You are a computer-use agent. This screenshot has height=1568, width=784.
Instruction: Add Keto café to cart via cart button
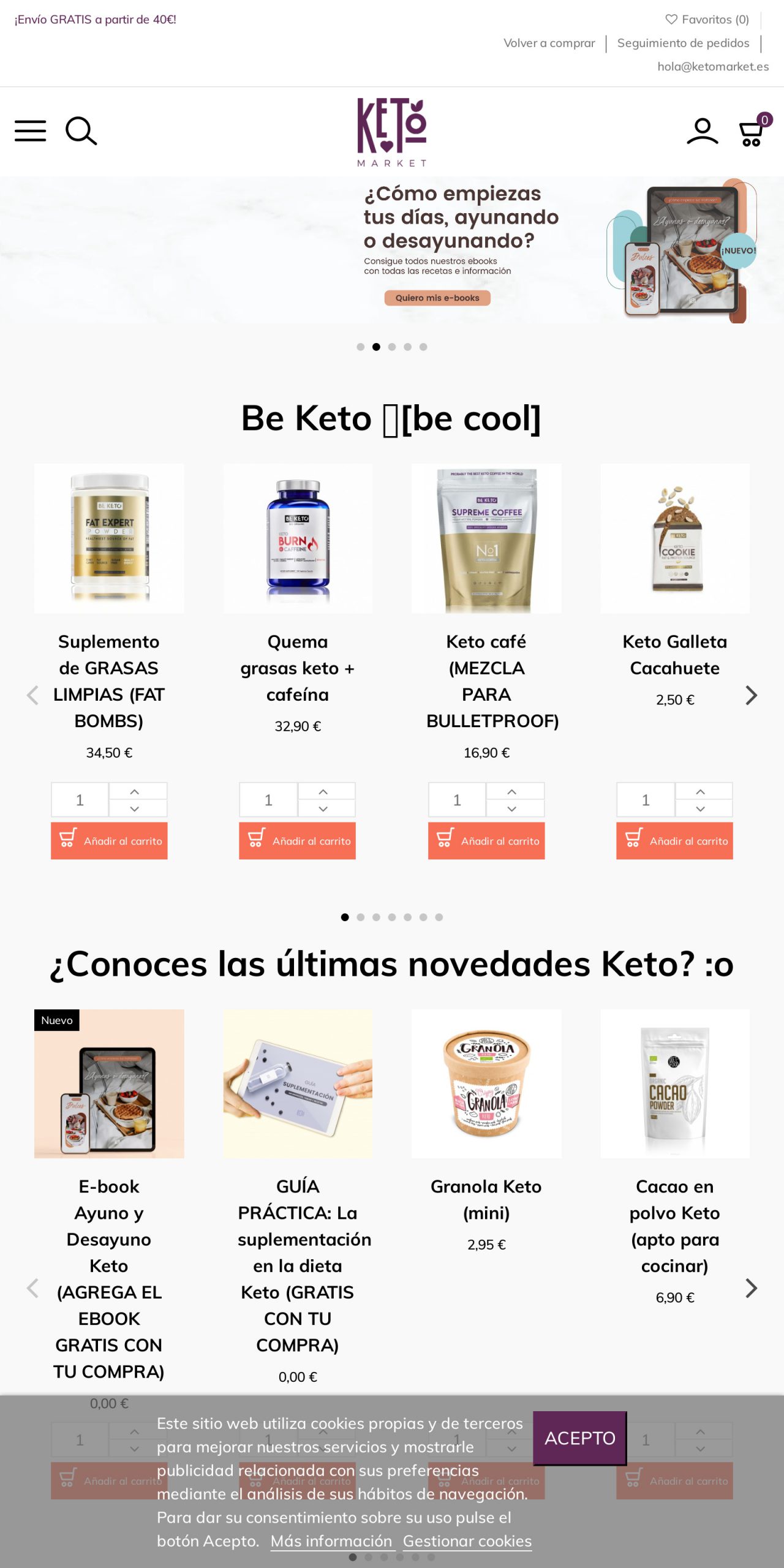(486, 840)
